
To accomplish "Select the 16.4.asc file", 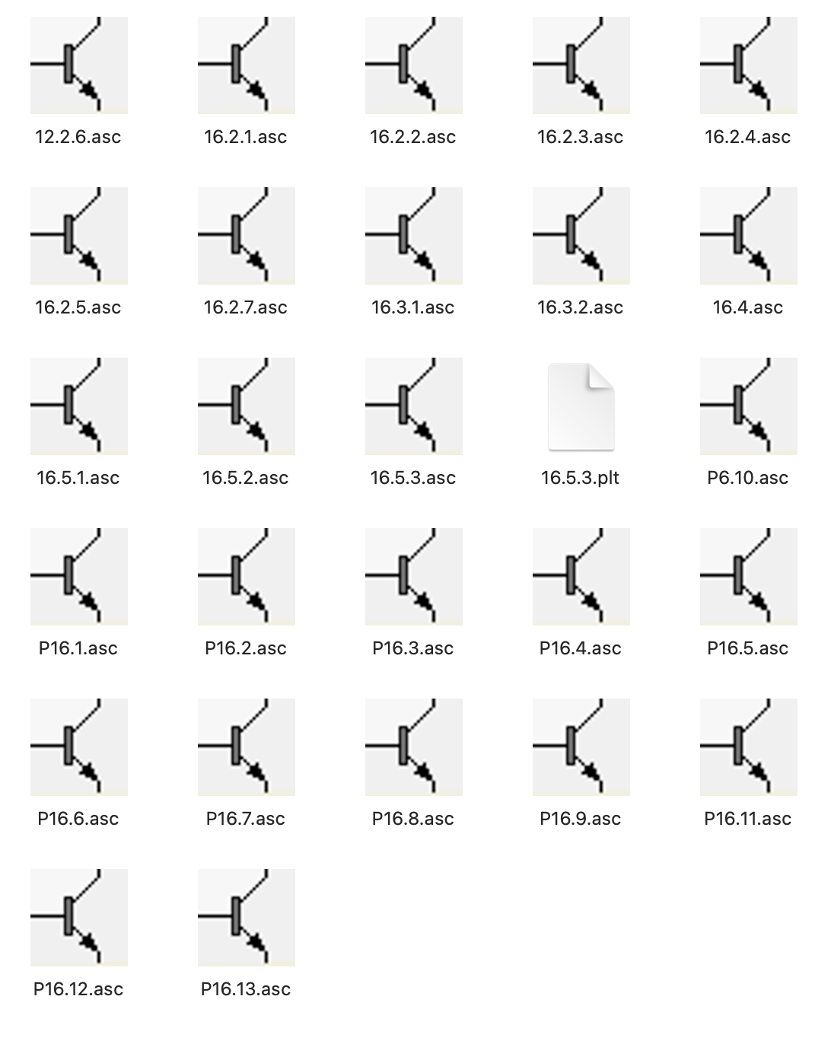I will [748, 236].
